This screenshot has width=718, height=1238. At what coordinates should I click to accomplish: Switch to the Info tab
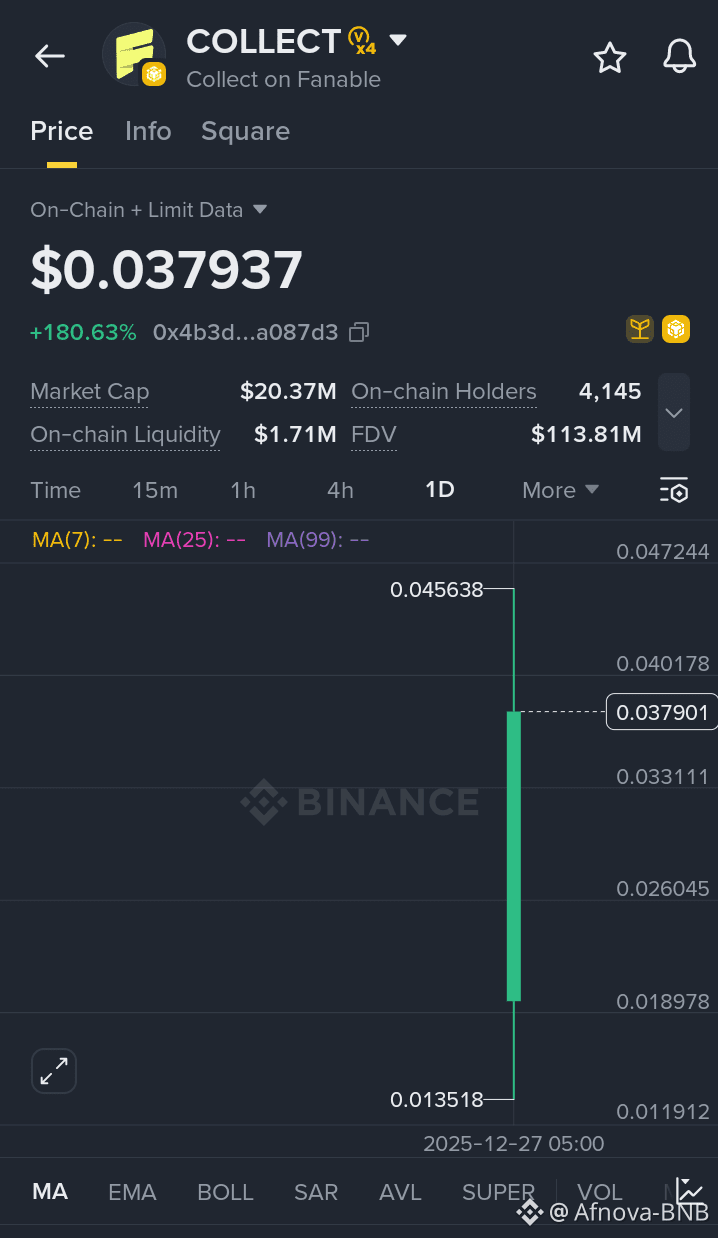click(148, 131)
